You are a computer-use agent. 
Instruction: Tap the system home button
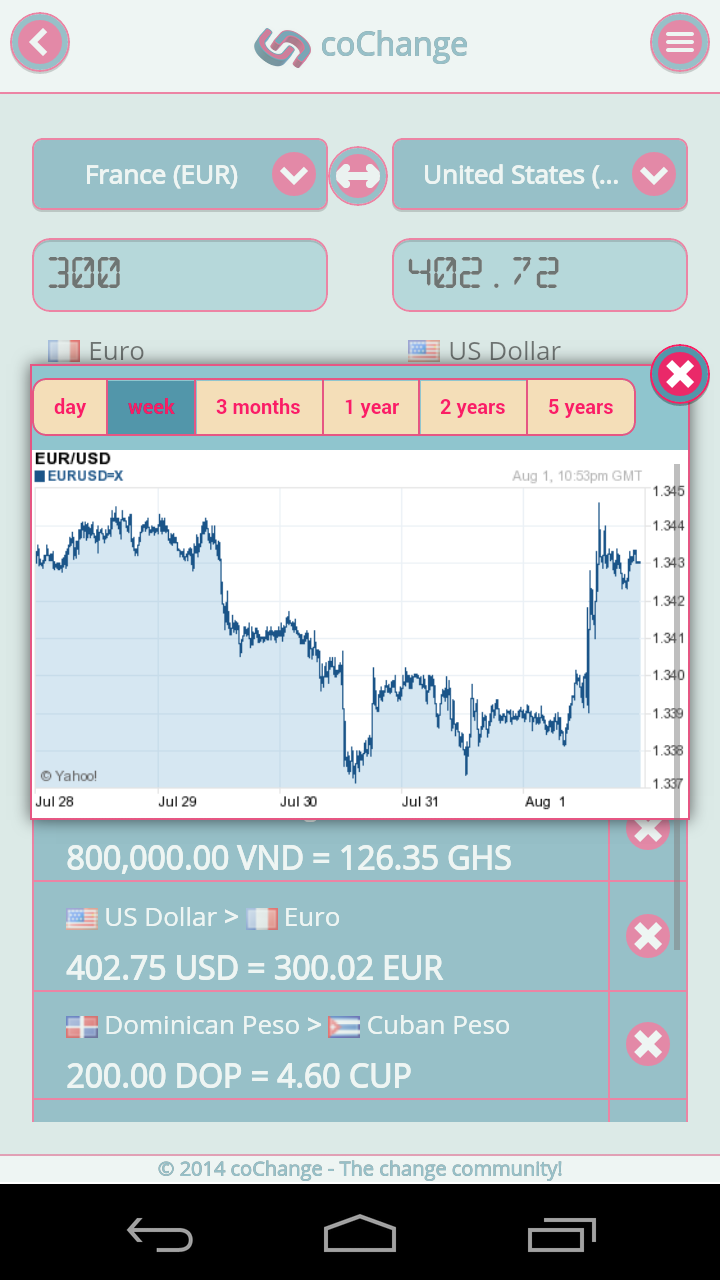click(x=360, y=1234)
